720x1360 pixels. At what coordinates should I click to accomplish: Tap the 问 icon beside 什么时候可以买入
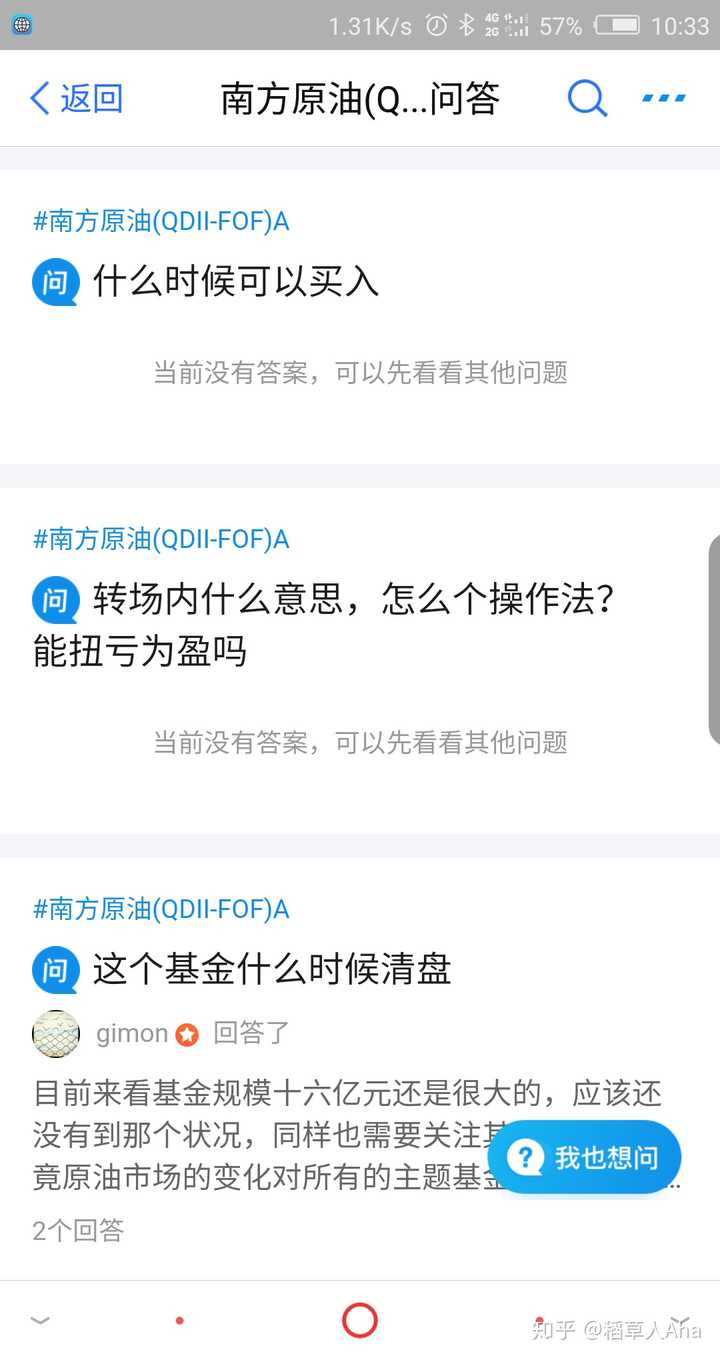(x=56, y=282)
